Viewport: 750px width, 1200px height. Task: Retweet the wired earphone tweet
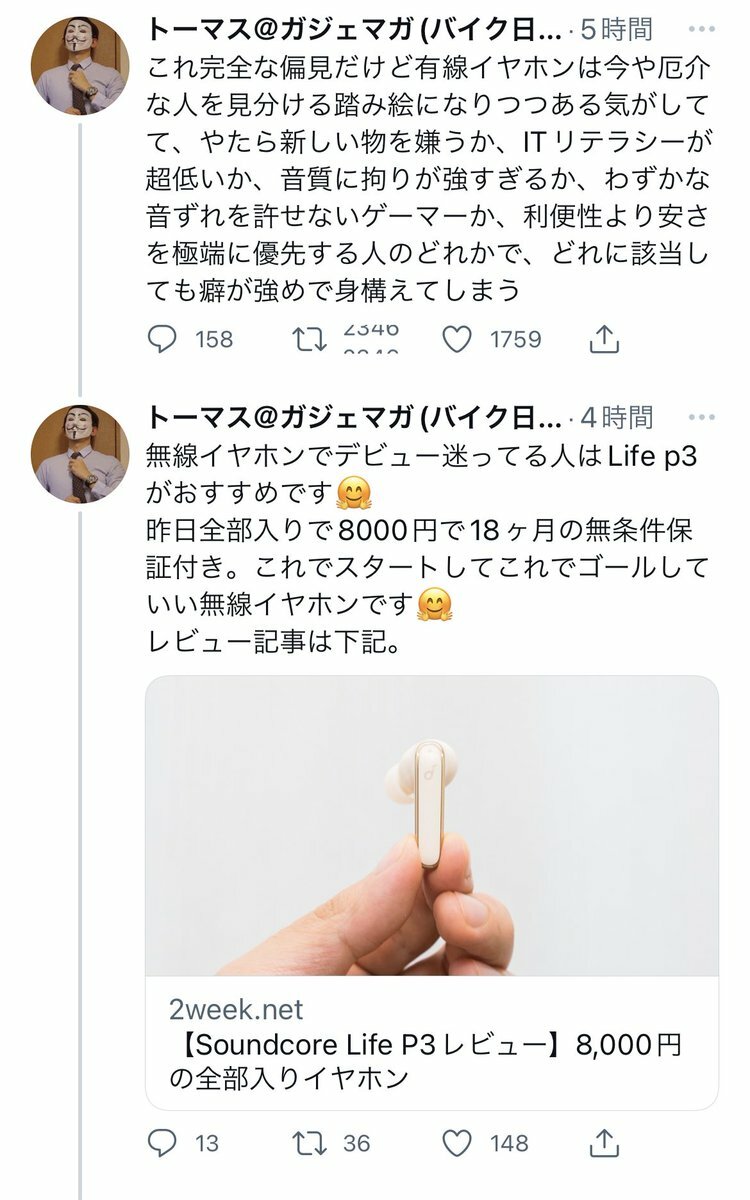click(309, 340)
